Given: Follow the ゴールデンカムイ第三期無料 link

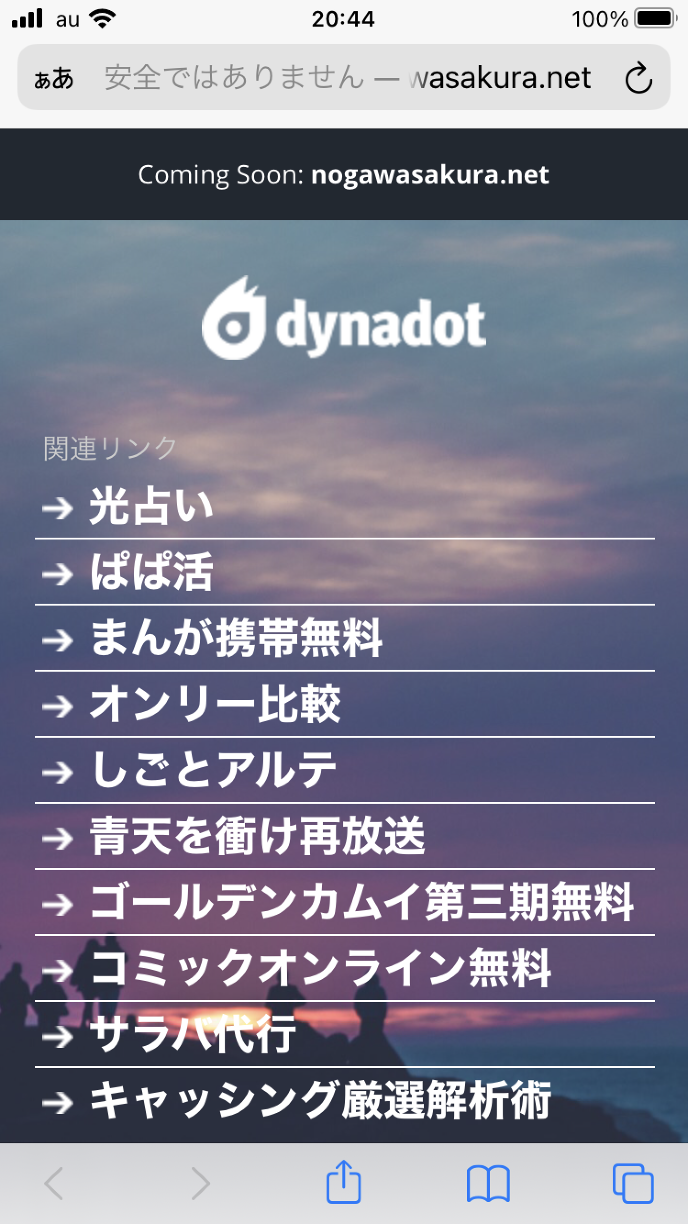Looking at the screenshot, I should pyautogui.click(x=361, y=903).
